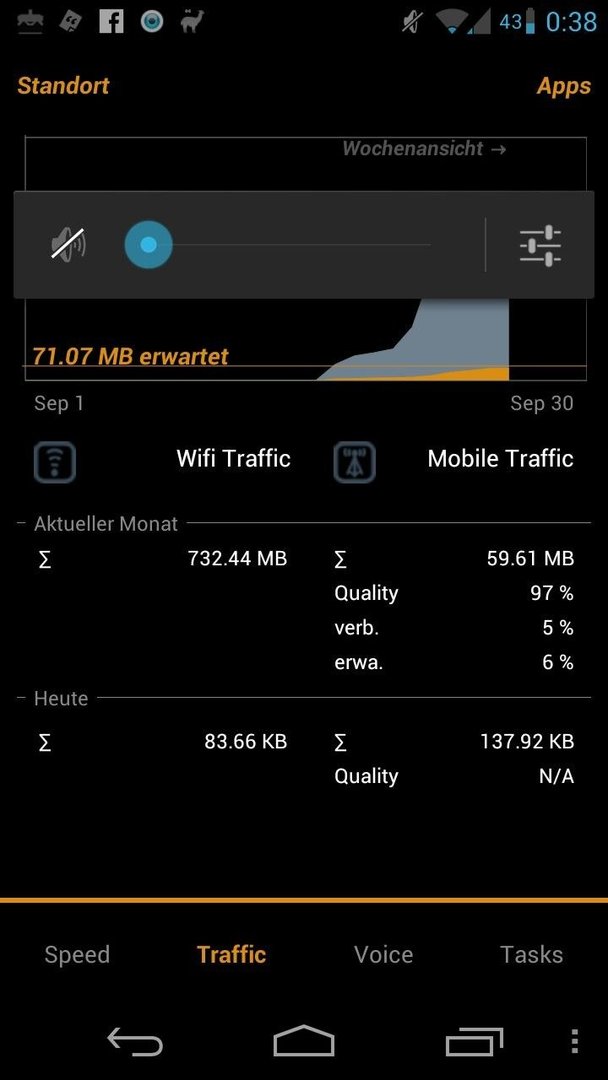Open the Tasks tab
The height and width of the screenshot is (1080, 608).
[532, 955]
